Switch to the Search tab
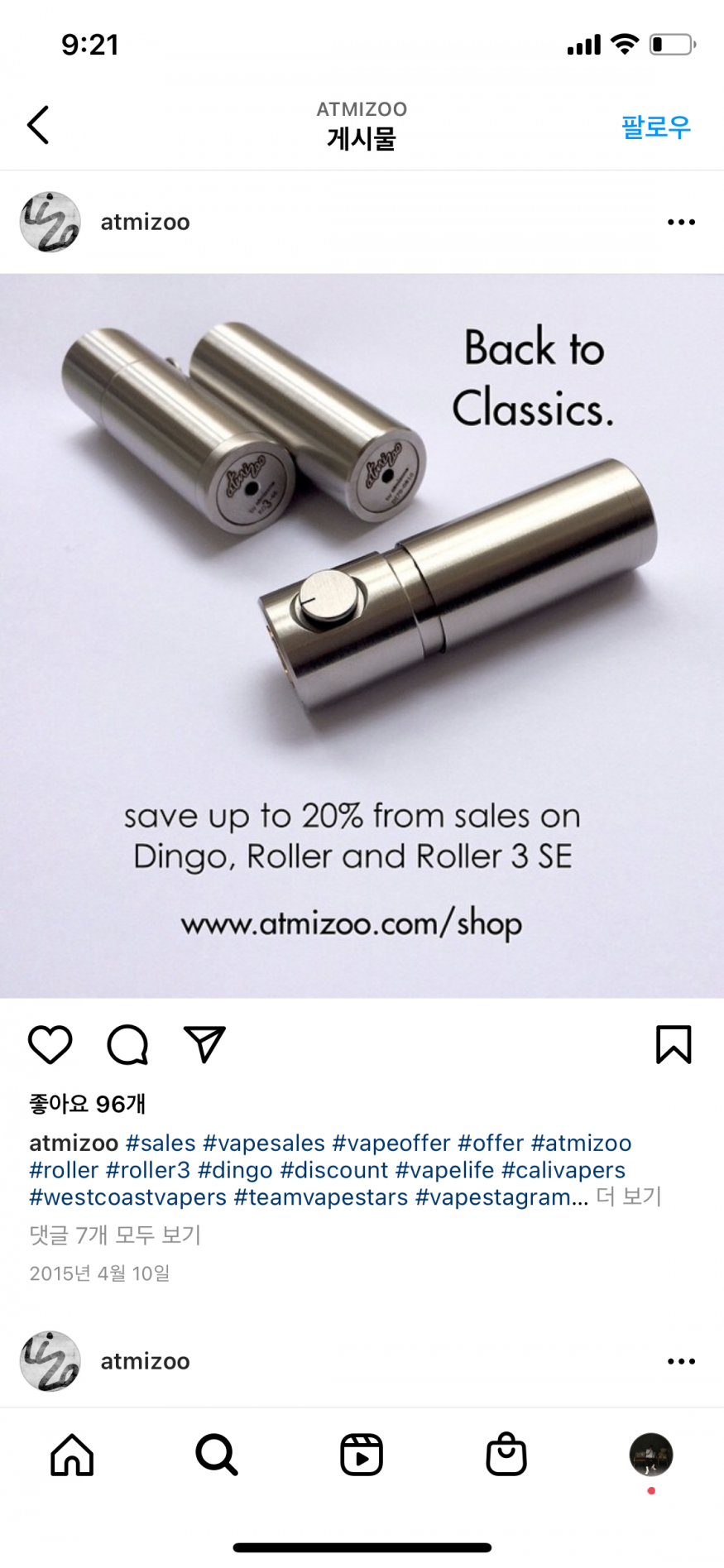Image resolution: width=724 pixels, height=1568 pixels. point(217,1455)
